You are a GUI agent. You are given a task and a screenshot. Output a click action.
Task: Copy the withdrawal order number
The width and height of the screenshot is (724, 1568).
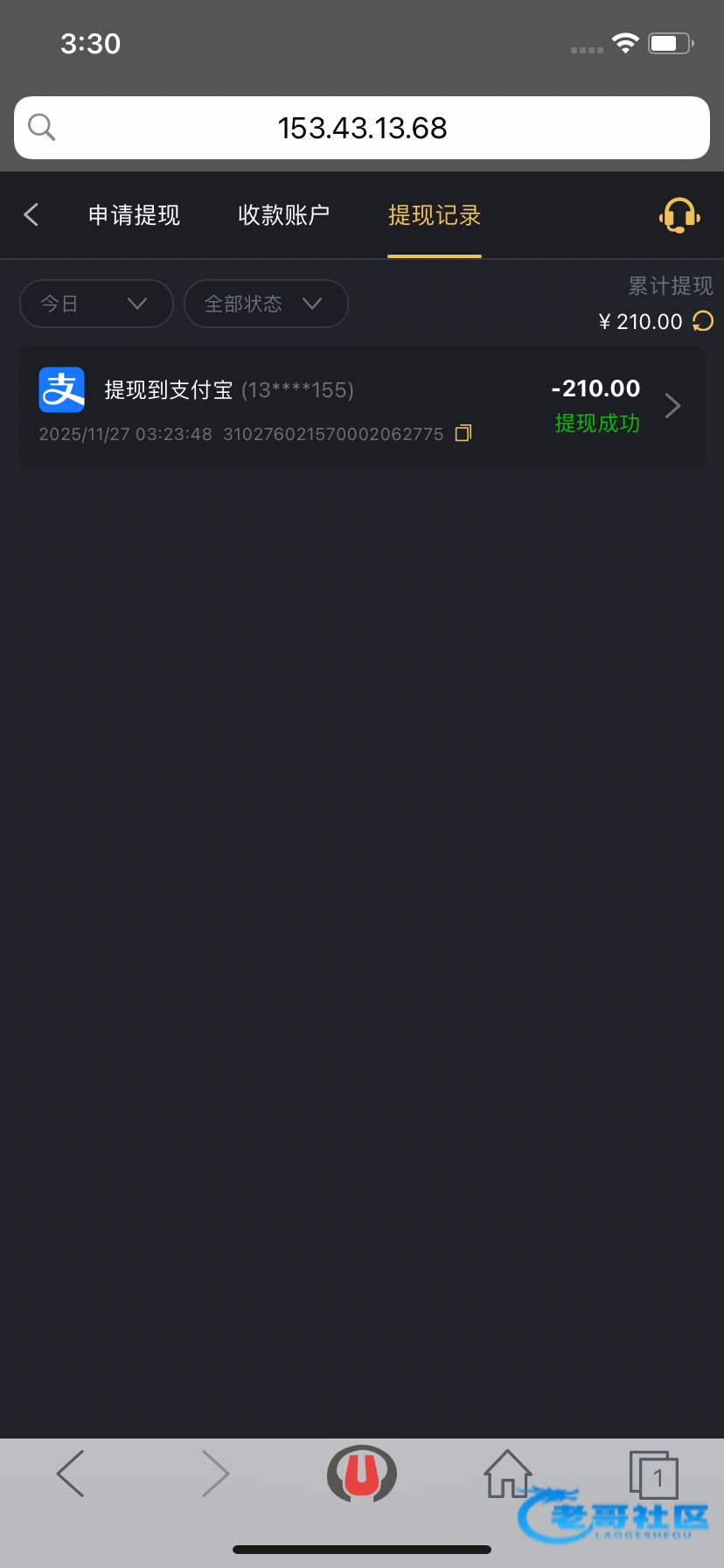(x=463, y=433)
